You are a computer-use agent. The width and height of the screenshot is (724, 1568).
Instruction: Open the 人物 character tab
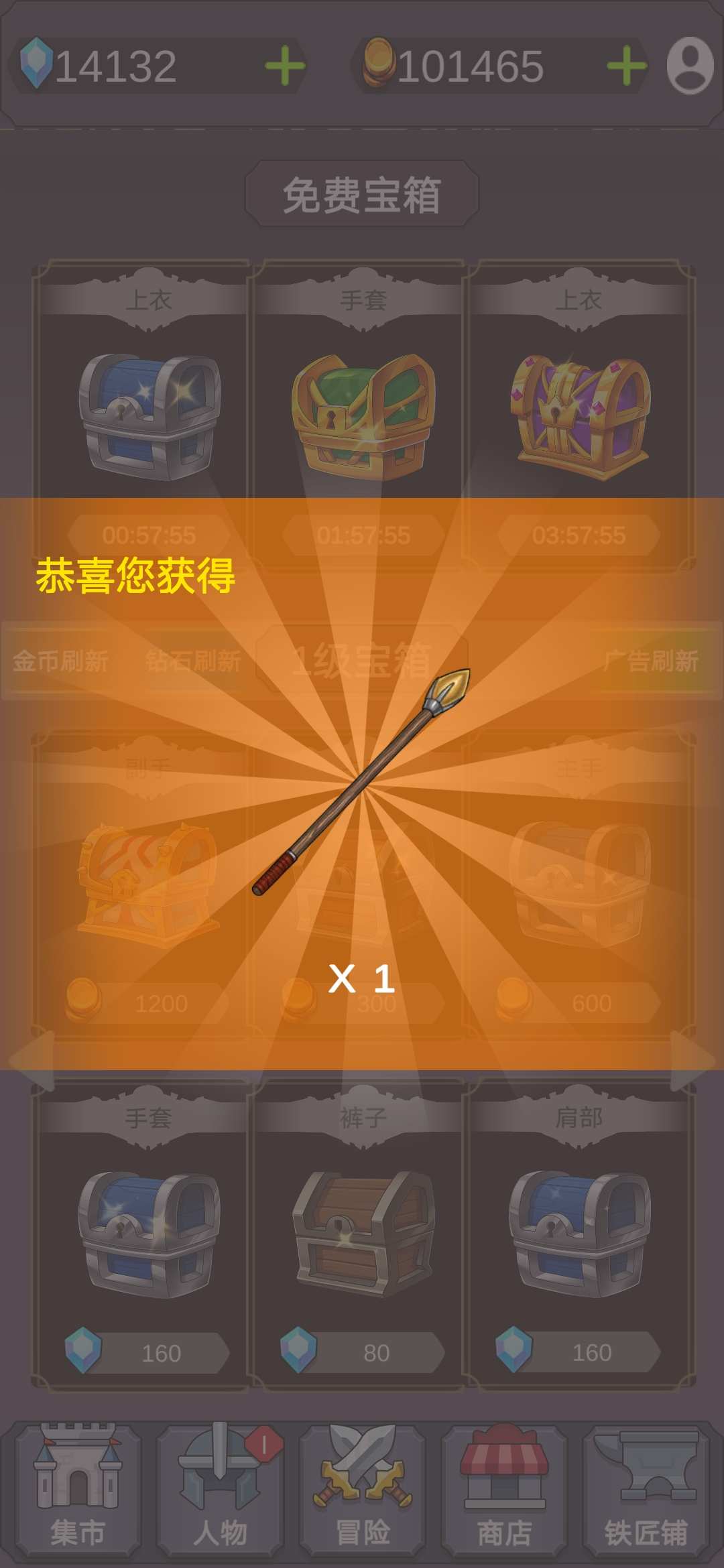click(x=220, y=1490)
